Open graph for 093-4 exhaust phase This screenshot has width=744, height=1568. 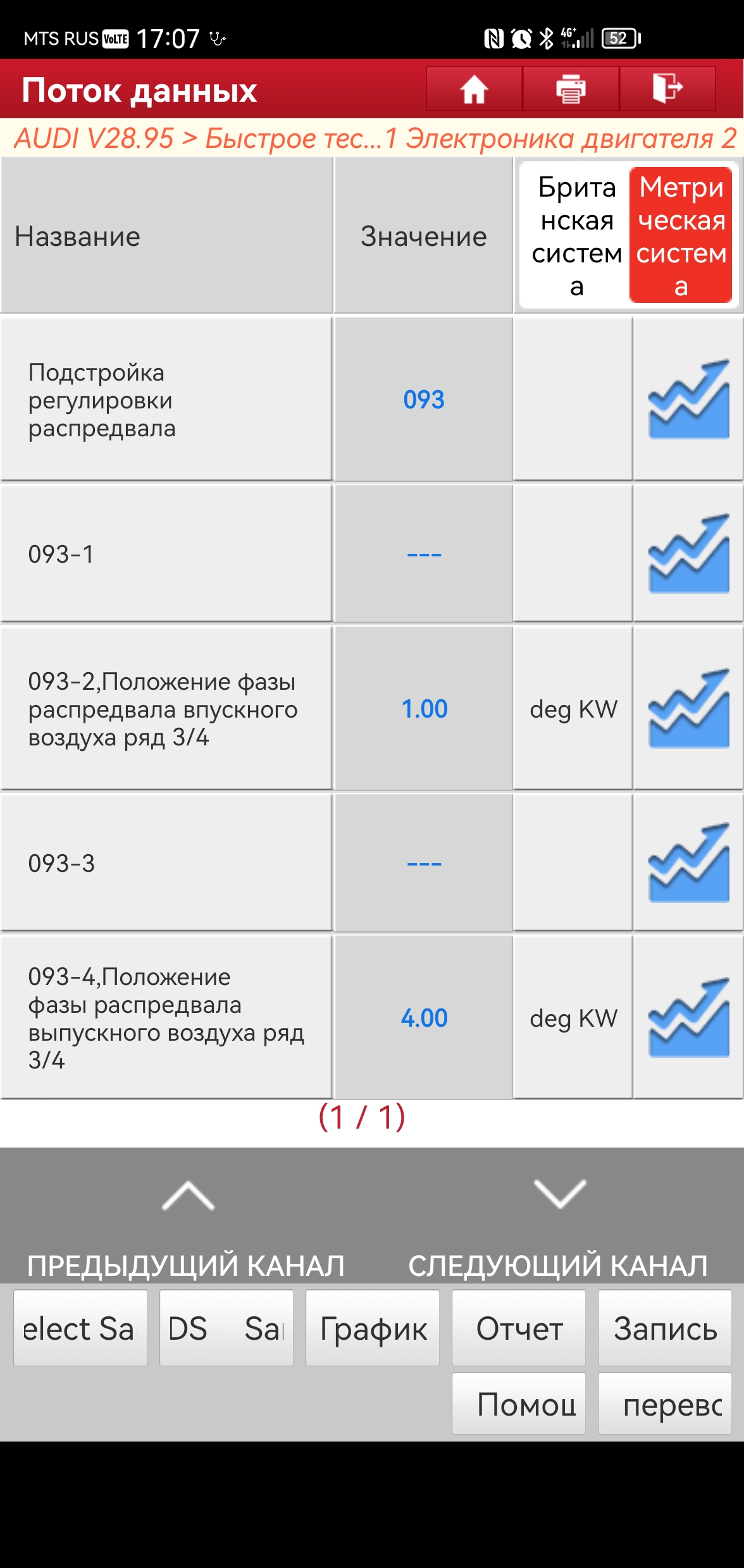pos(688,1018)
